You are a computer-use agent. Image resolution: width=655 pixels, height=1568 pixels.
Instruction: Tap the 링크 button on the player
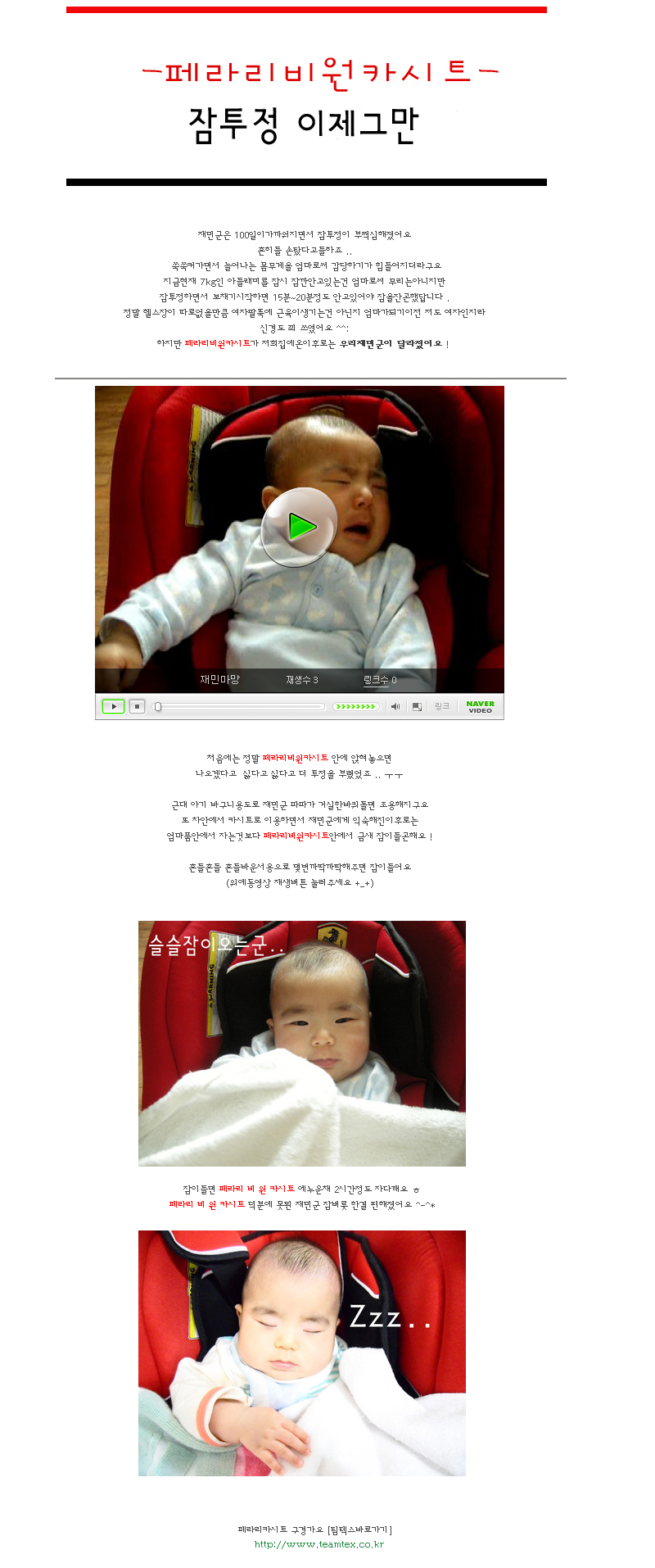442,706
